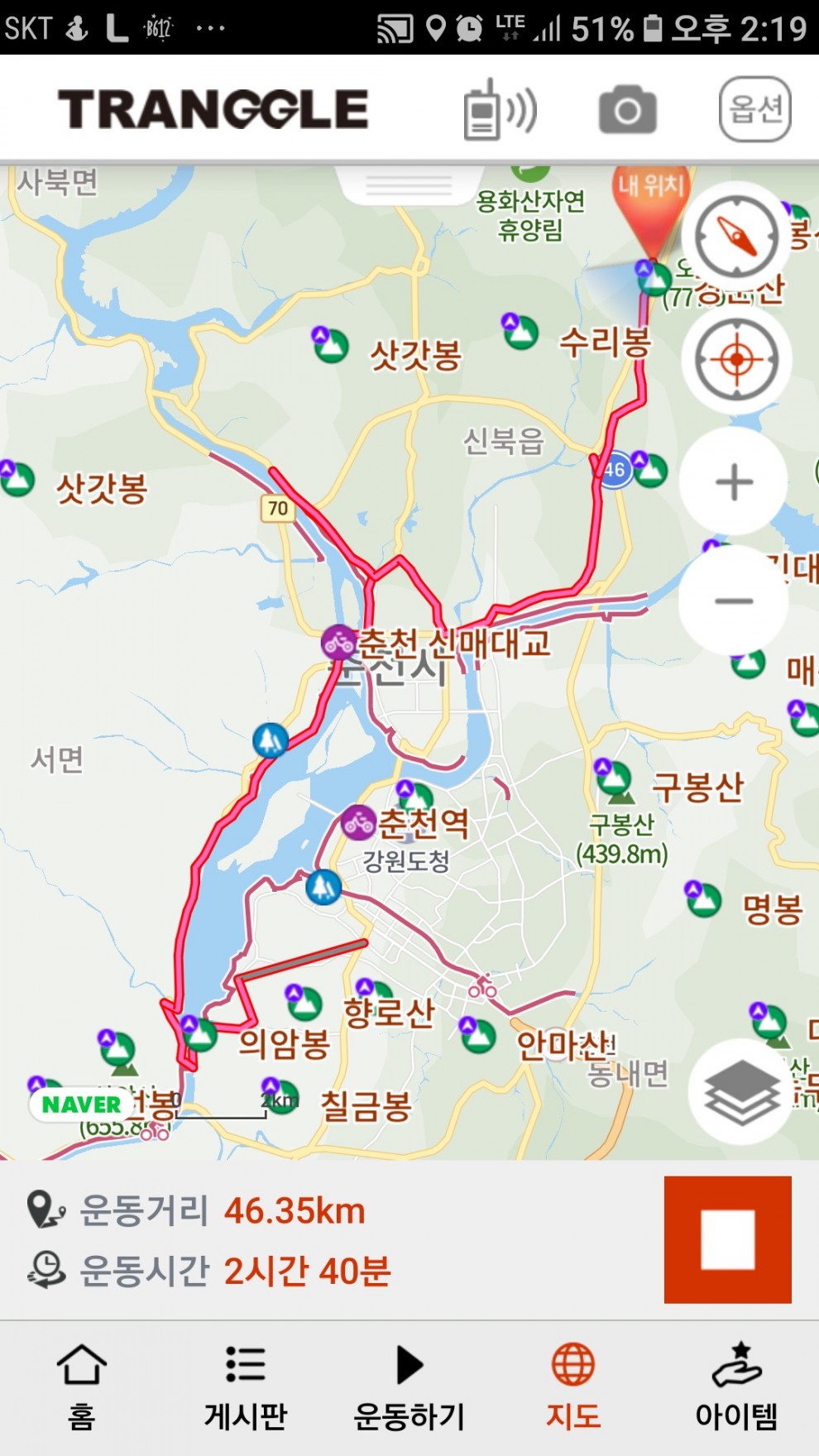
Task: Tap the 춘천 신매대교 bike marker
Action: point(339,643)
